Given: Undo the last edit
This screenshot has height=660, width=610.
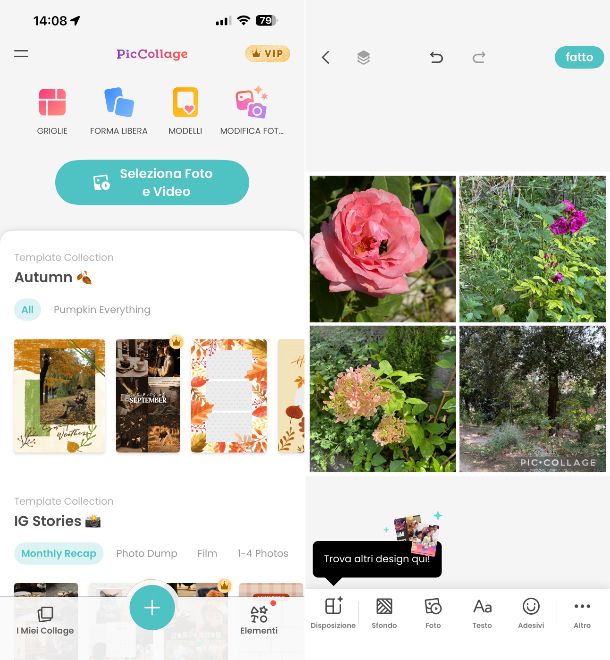Looking at the screenshot, I should 436,58.
